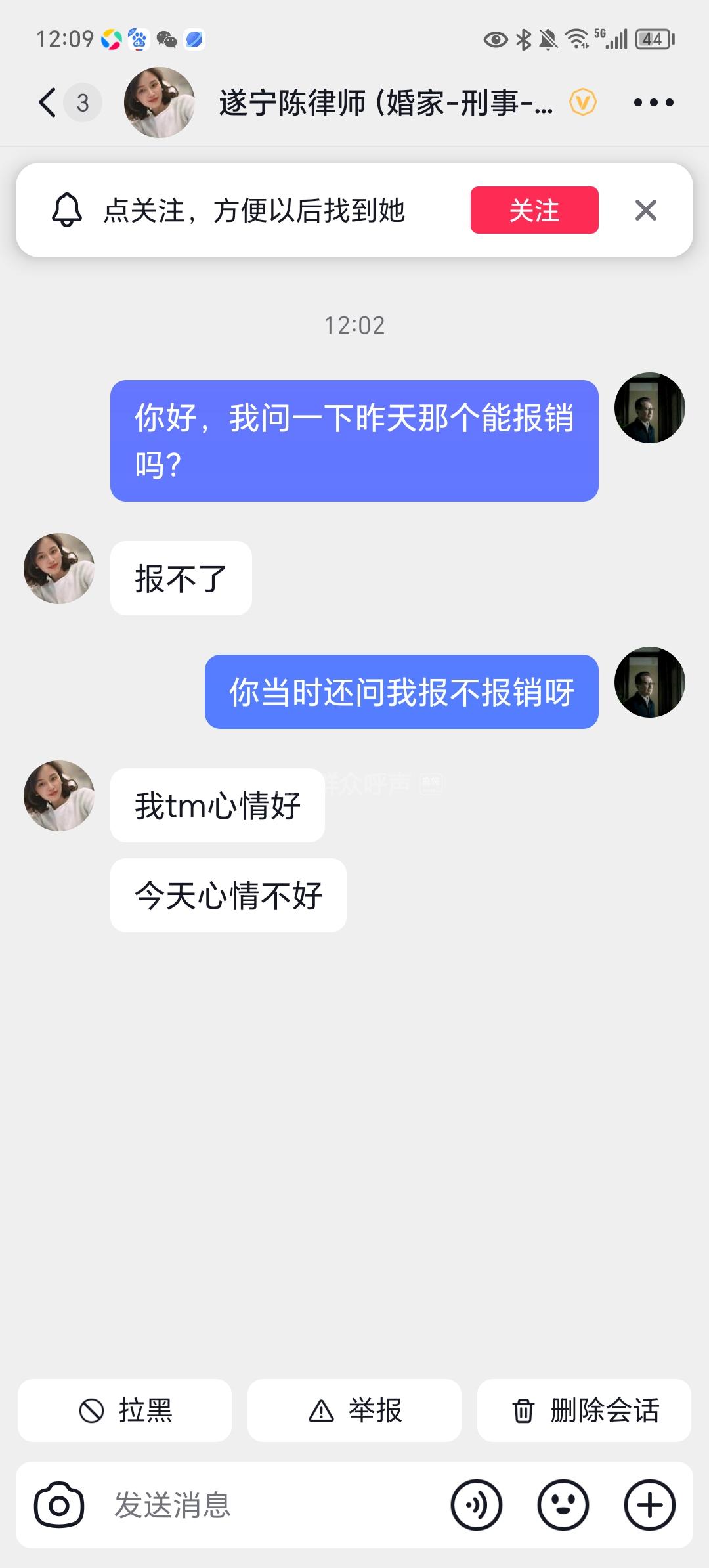The height and width of the screenshot is (1568, 709).
Task: Focus the 发送消息 message input field
Action: click(x=263, y=1504)
